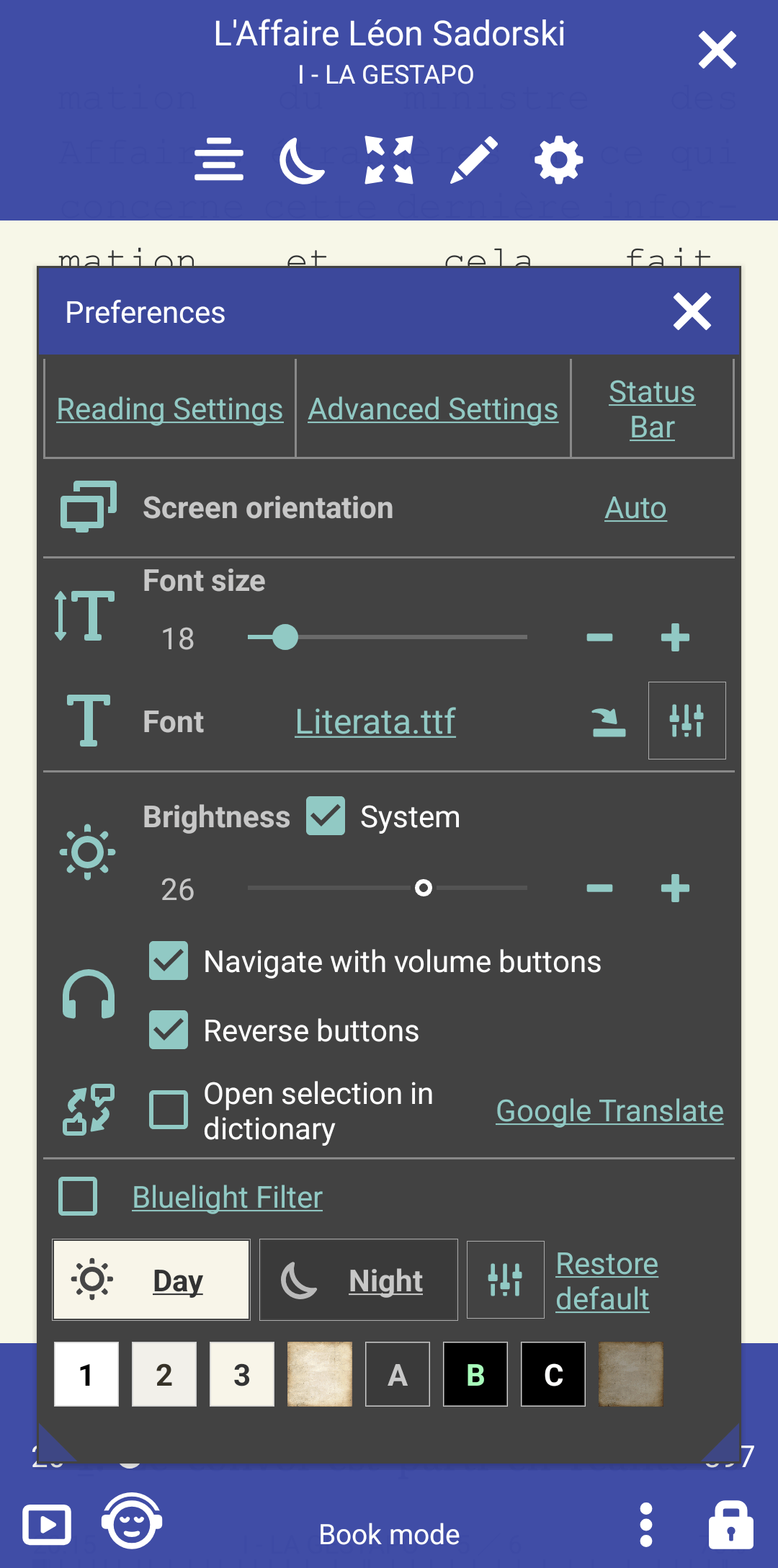The width and height of the screenshot is (778, 1568).
Task: Open the settings gear in top toolbar
Action: (558, 160)
